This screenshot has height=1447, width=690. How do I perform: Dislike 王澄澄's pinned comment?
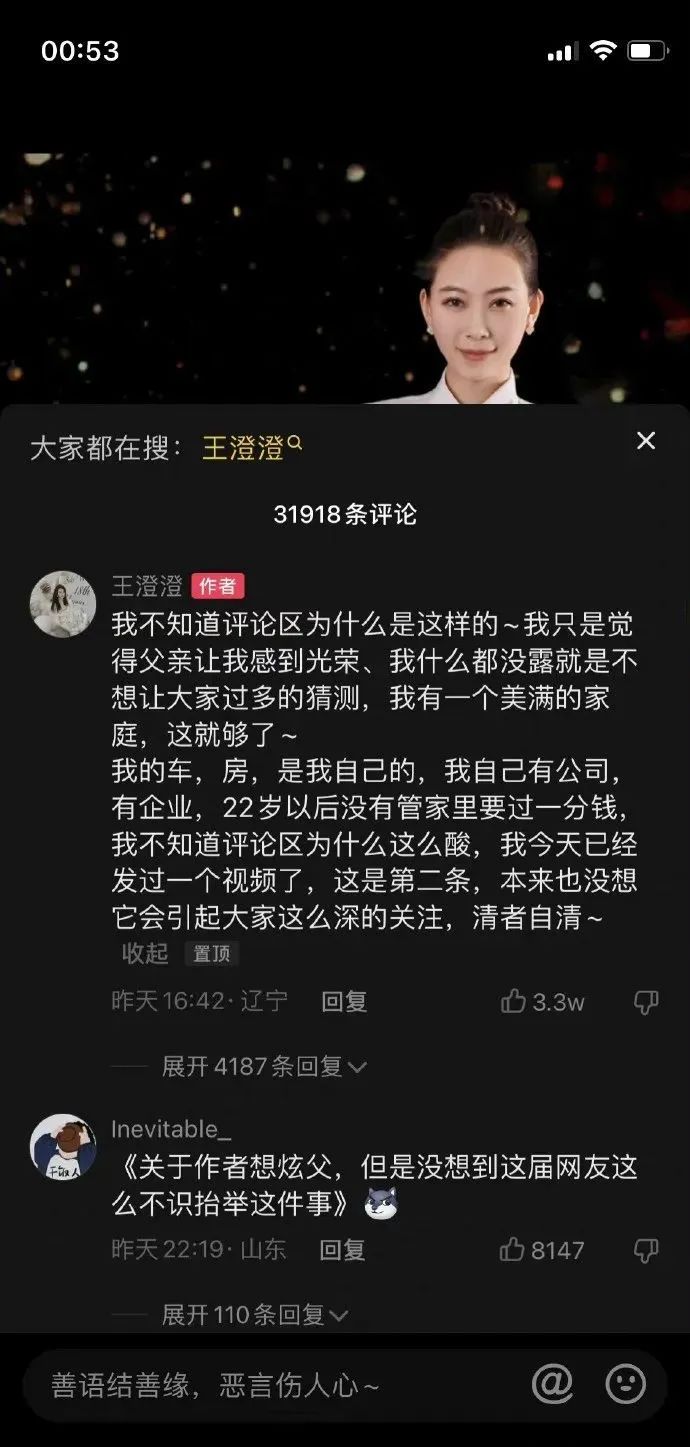[646, 1002]
